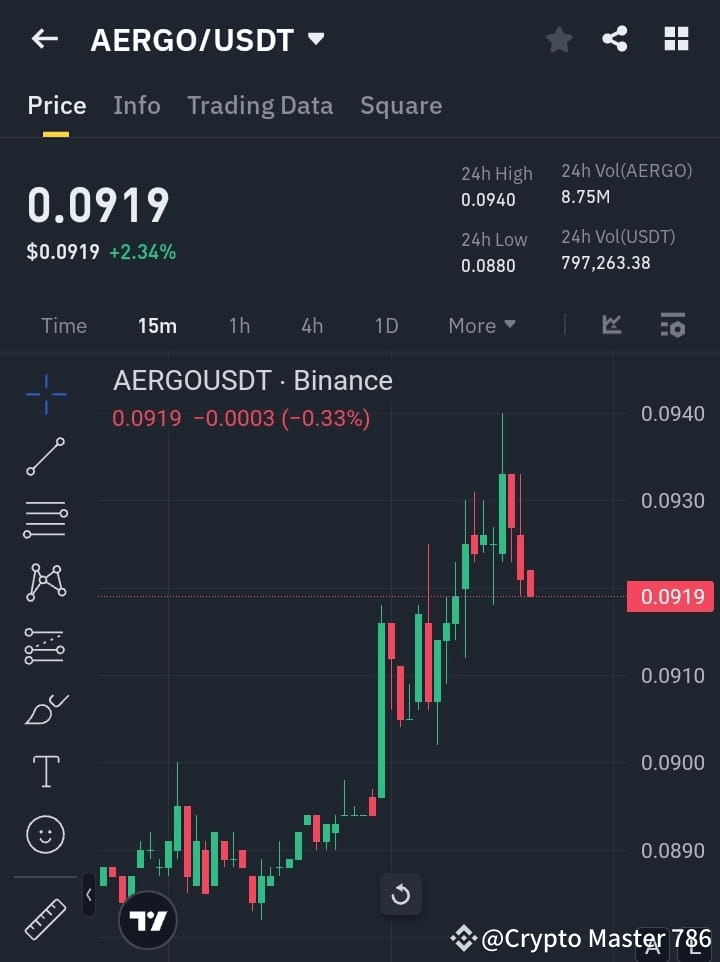720x962 pixels.
Task: Favorite the pair with the star
Action: click(x=558, y=39)
